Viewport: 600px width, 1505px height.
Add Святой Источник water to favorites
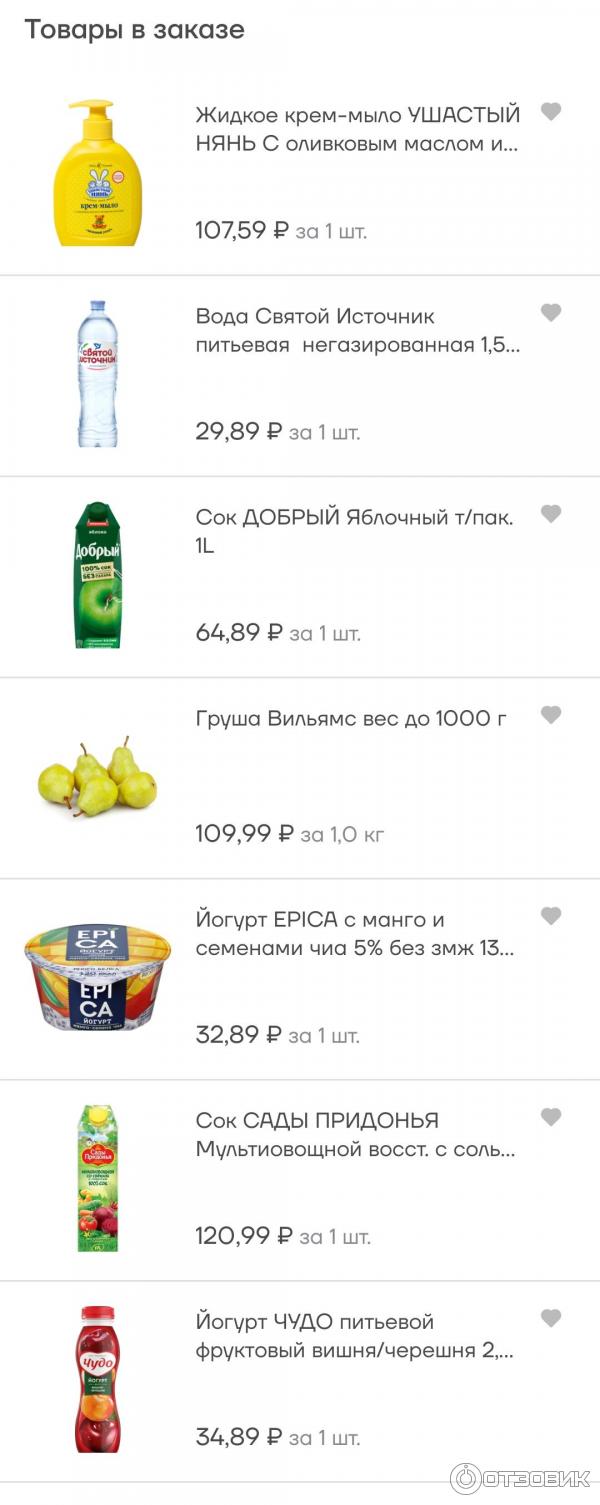(551, 313)
